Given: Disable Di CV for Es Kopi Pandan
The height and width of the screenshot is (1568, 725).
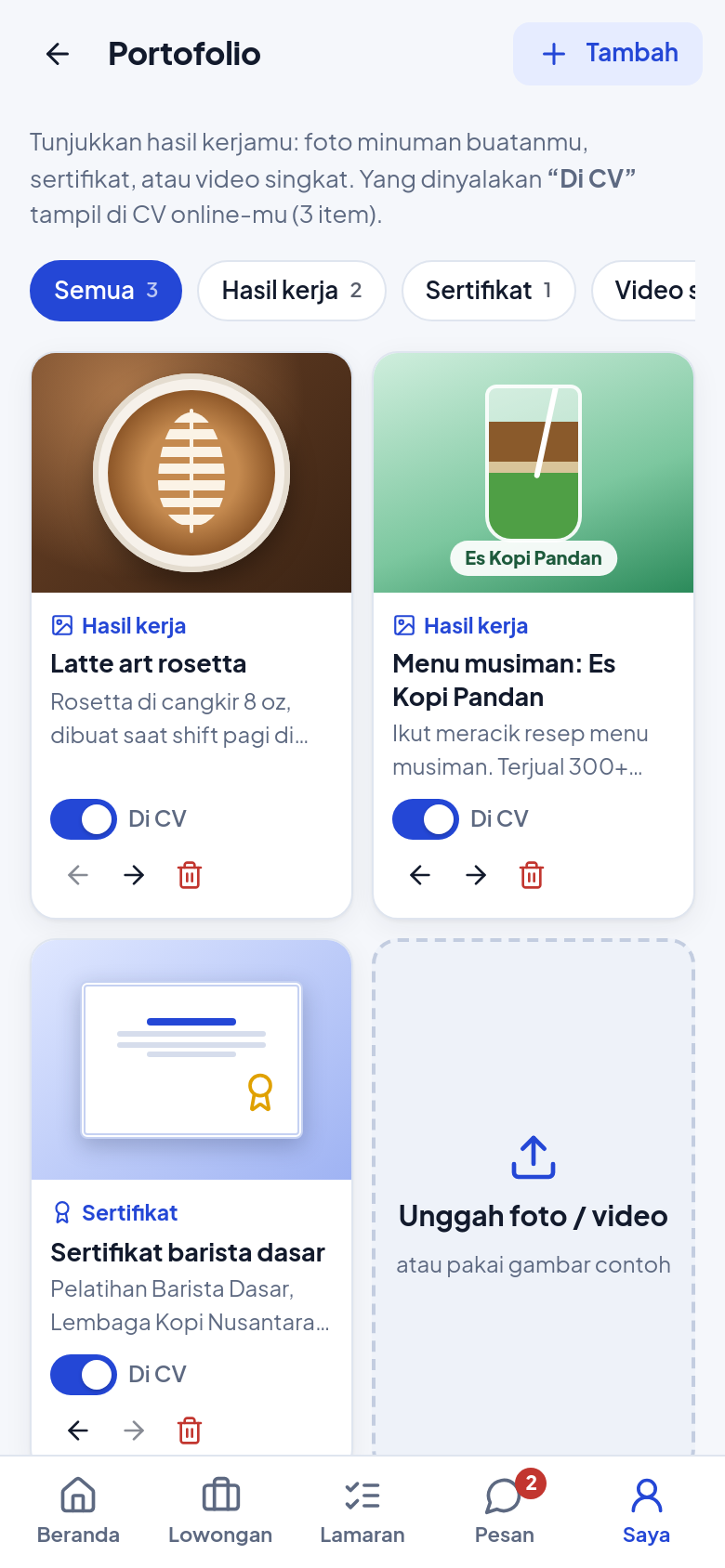Looking at the screenshot, I should (426, 819).
